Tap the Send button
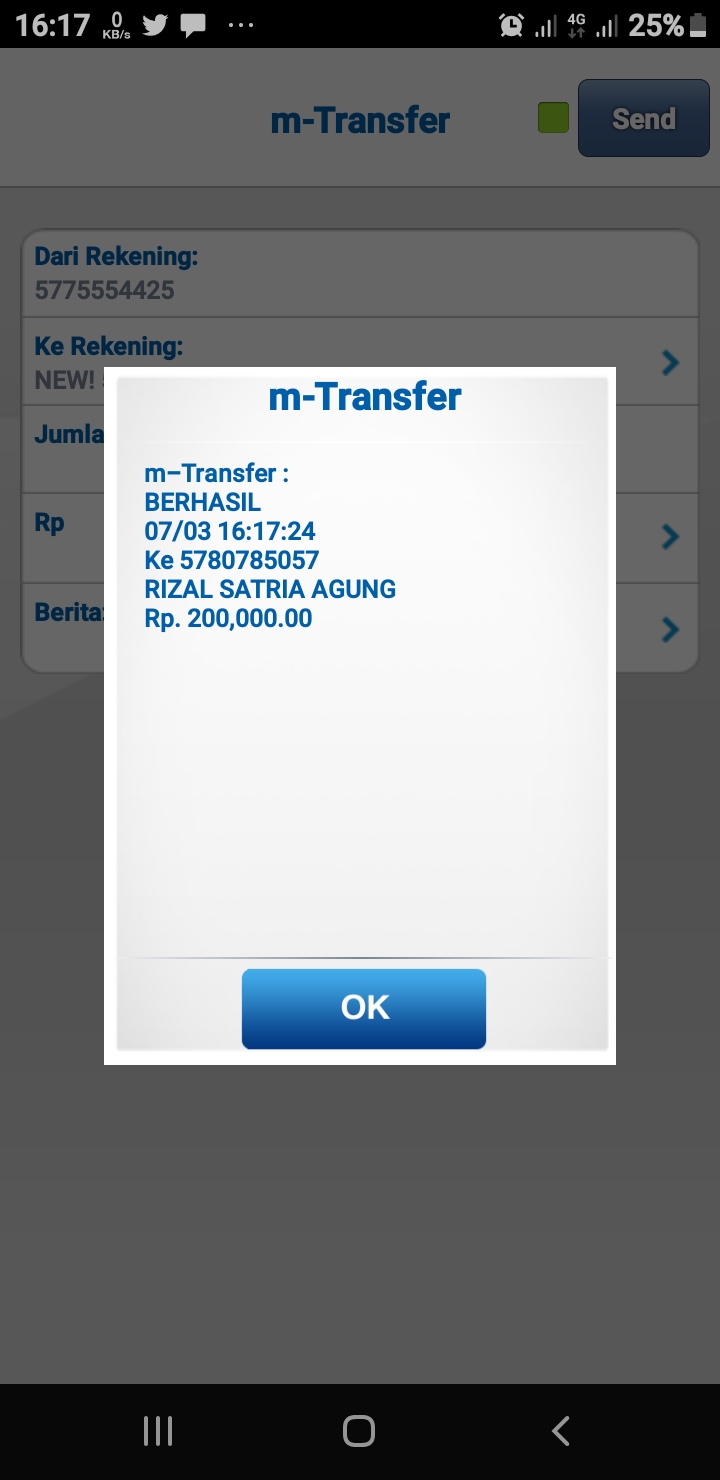The height and width of the screenshot is (1480, 720). point(643,118)
